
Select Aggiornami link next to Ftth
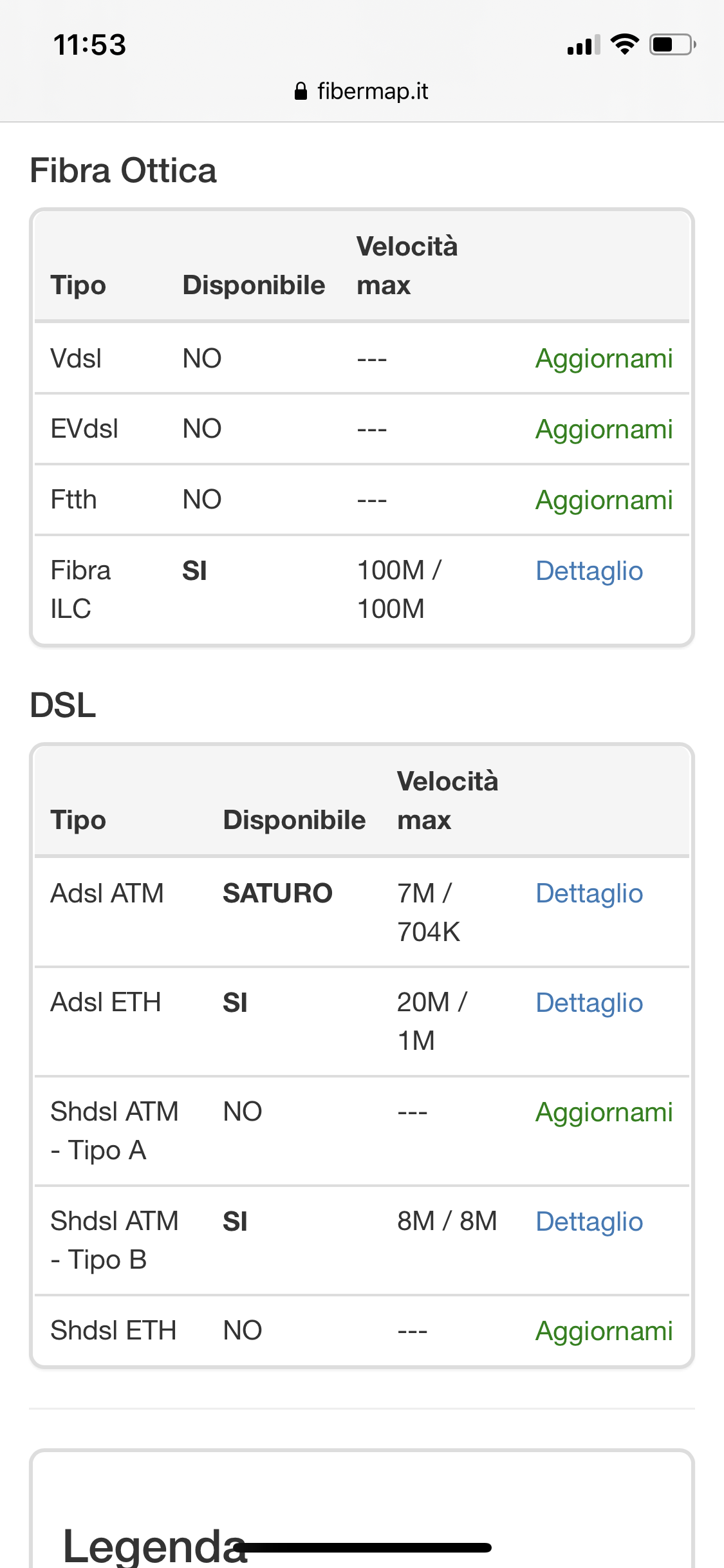click(x=604, y=501)
